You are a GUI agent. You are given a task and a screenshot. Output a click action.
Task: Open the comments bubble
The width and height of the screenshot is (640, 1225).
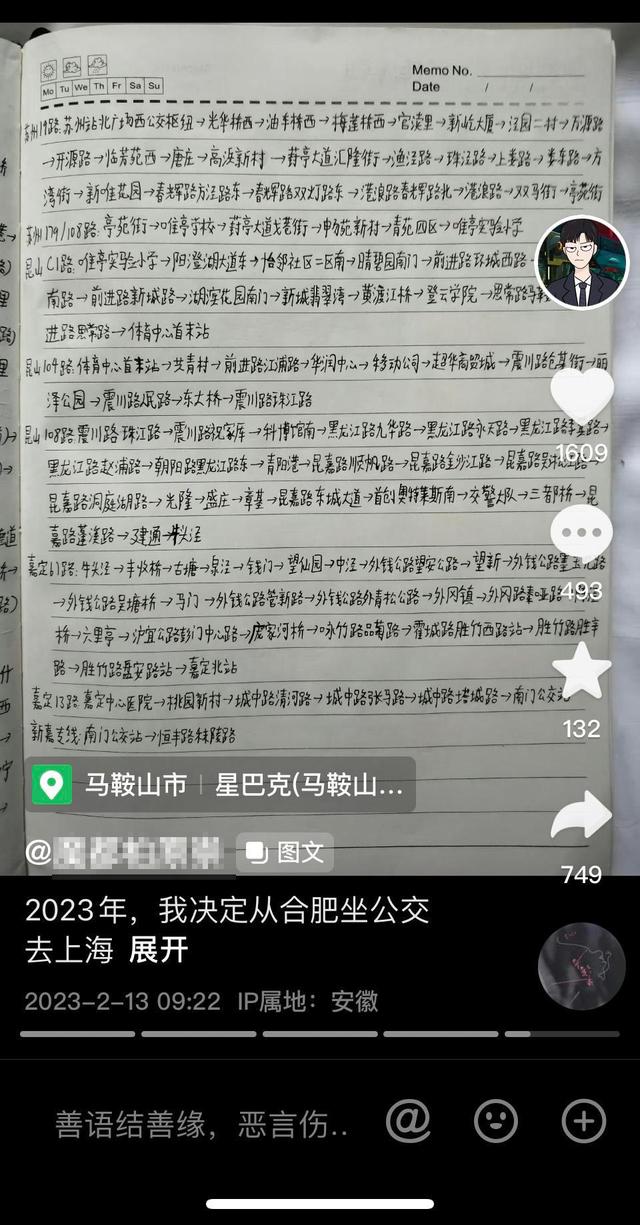tap(582, 535)
